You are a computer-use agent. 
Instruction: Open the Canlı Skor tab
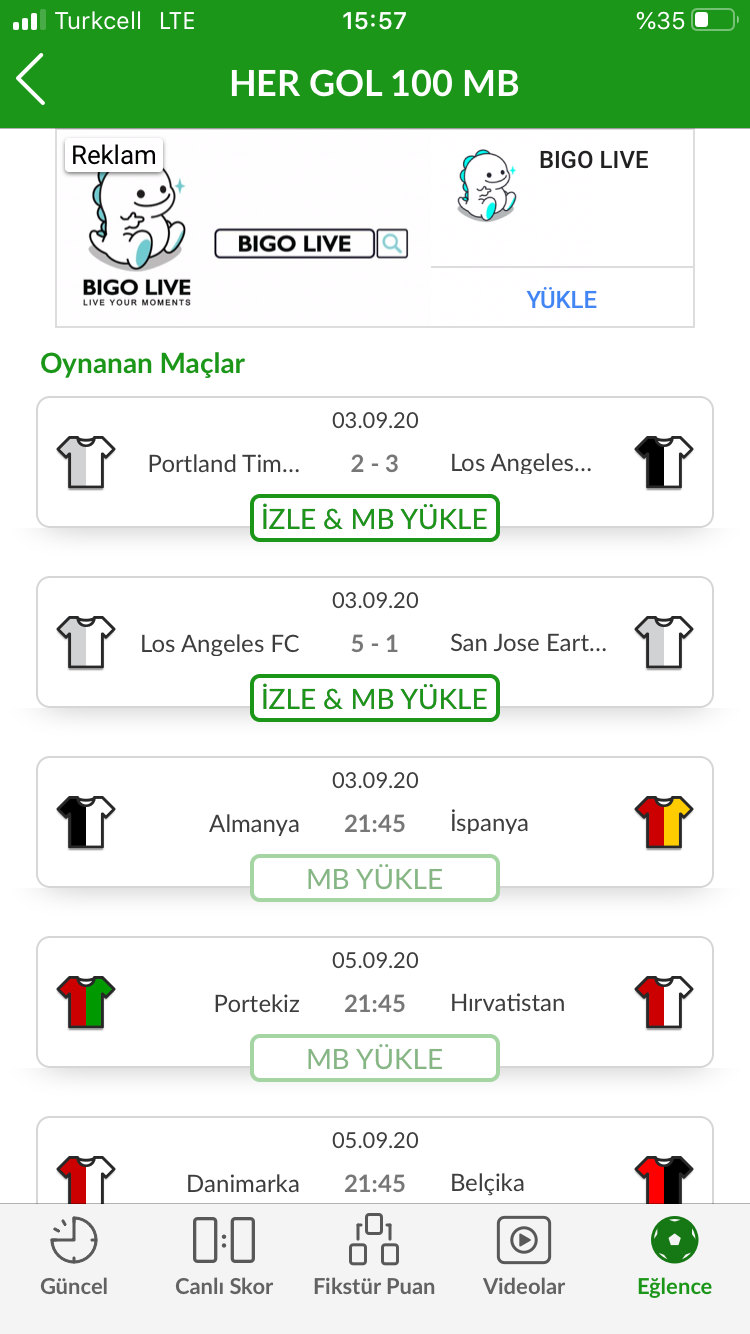(224, 1256)
